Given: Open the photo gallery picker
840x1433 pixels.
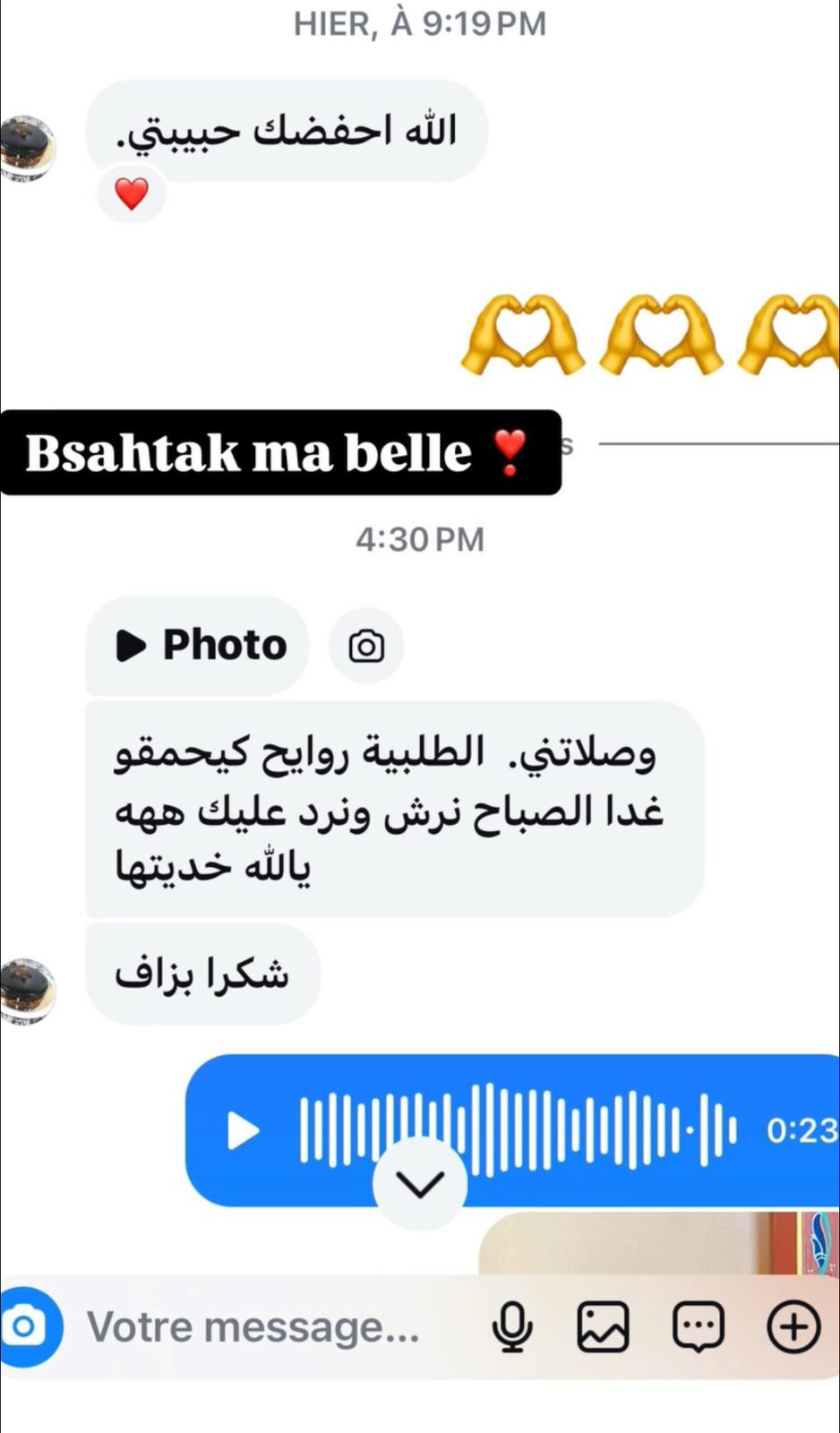Looking at the screenshot, I should (x=603, y=1326).
